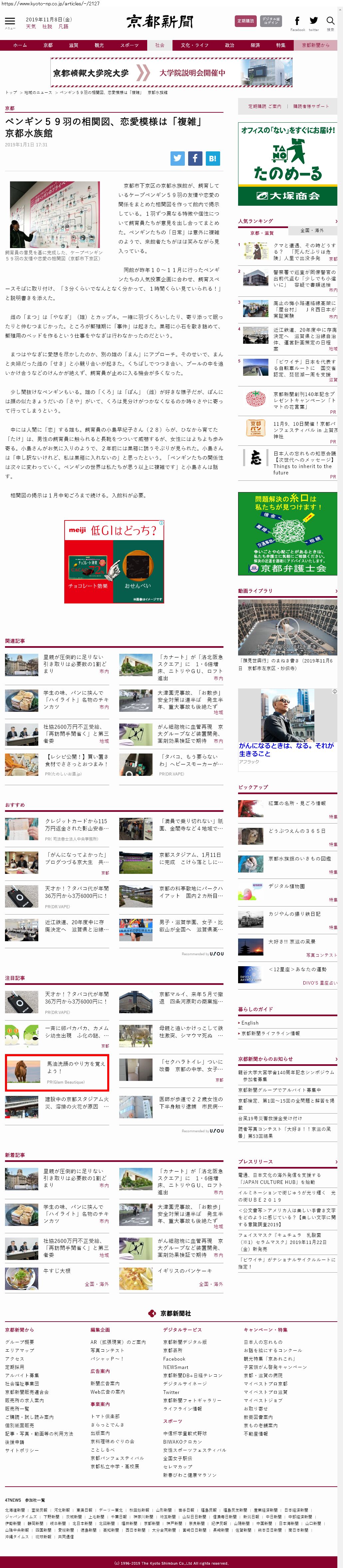Tap the 定期購読 subscription button
This screenshot has width=343, height=1568.
pos(245,21)
